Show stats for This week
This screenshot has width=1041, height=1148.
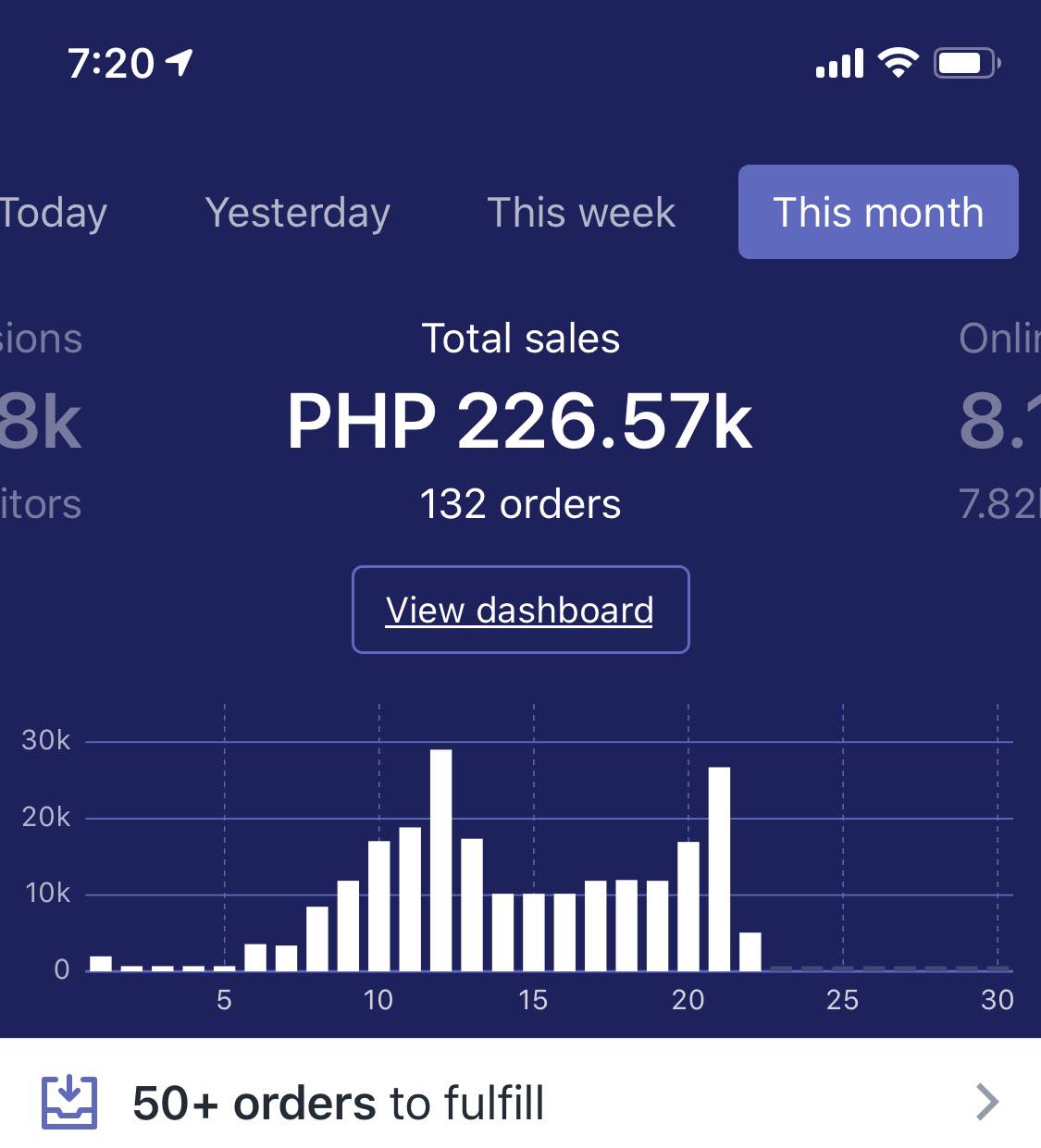pyautogui.click(x=581, y=213)
